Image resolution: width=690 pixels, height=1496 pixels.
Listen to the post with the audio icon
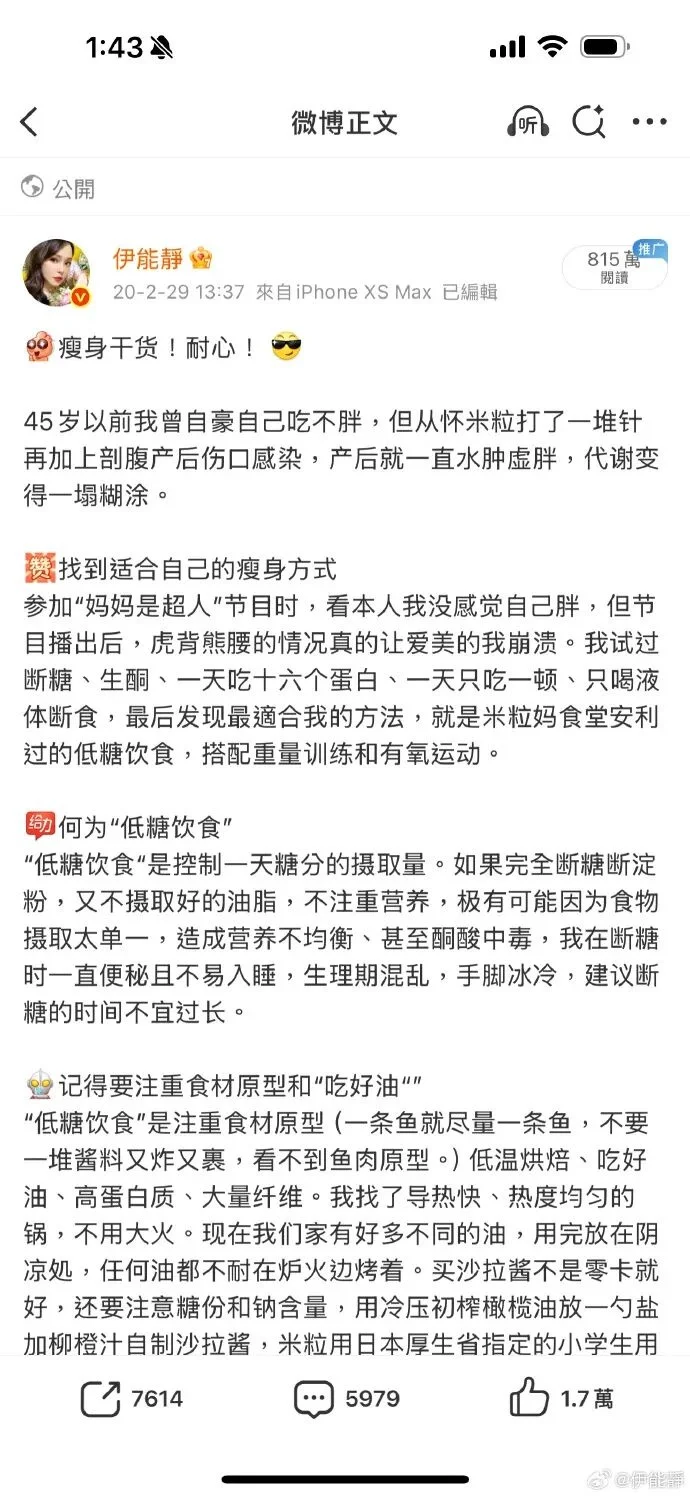click(x=527, y=123)
